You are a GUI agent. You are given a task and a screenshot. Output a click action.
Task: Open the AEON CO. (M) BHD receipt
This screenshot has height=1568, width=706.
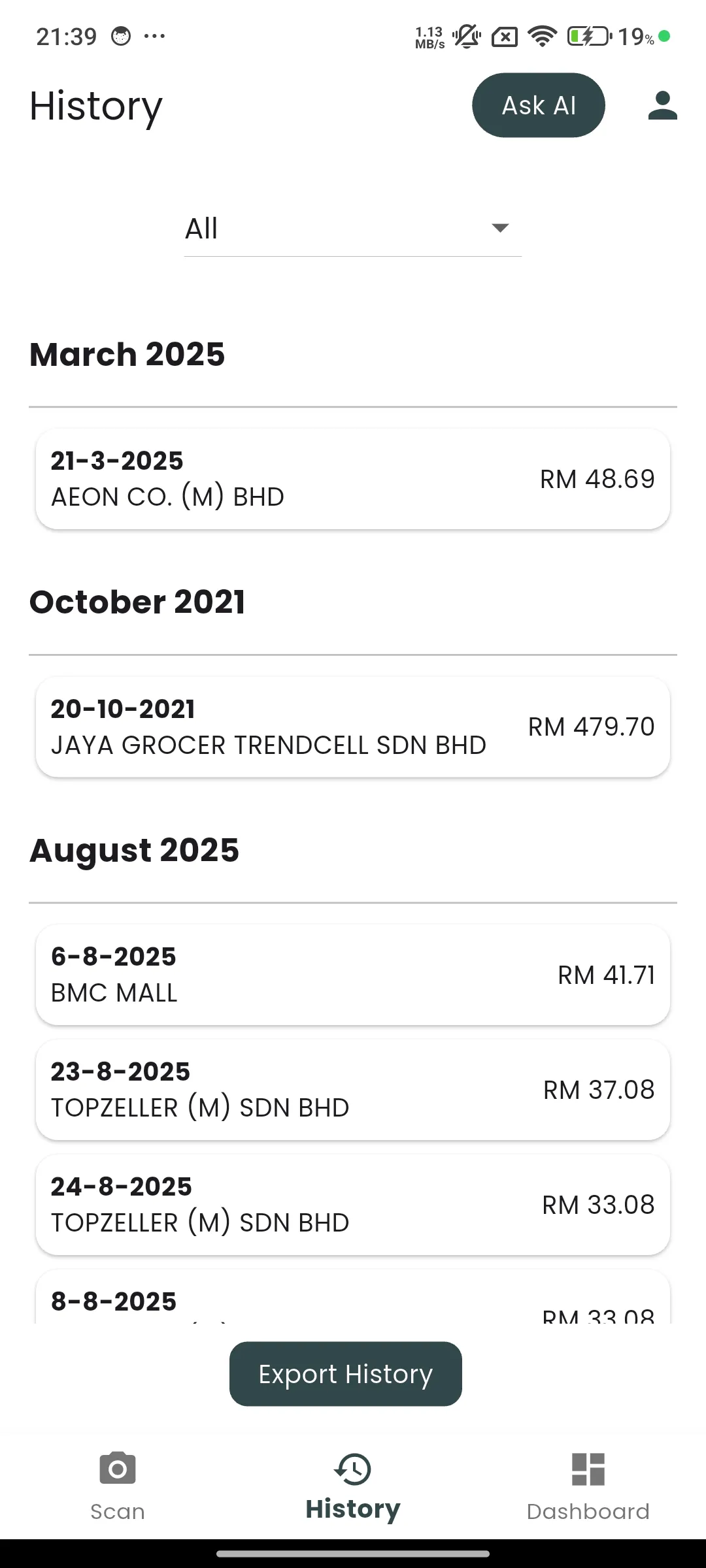click(353, 479)
